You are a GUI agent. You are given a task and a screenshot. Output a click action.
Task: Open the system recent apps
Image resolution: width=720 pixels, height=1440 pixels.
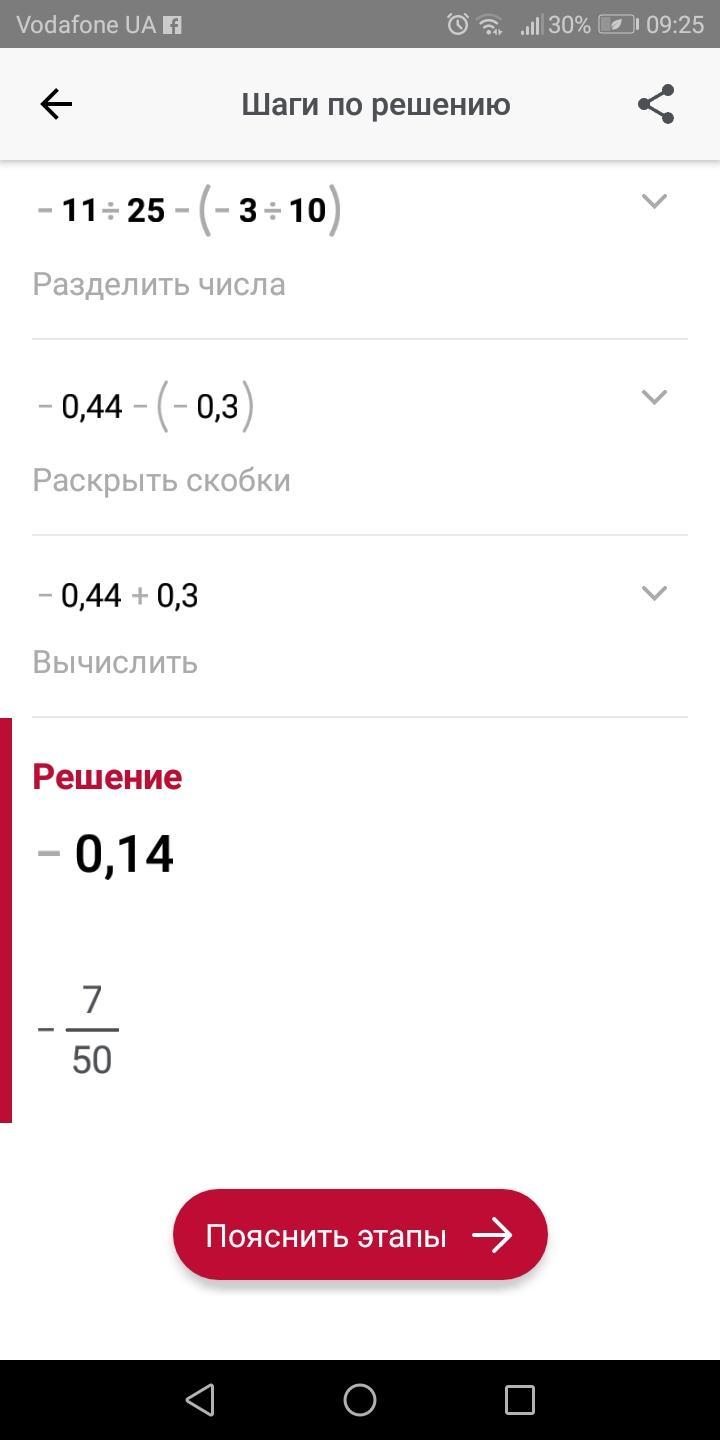pyautogui.click(x=519, y=1400)
